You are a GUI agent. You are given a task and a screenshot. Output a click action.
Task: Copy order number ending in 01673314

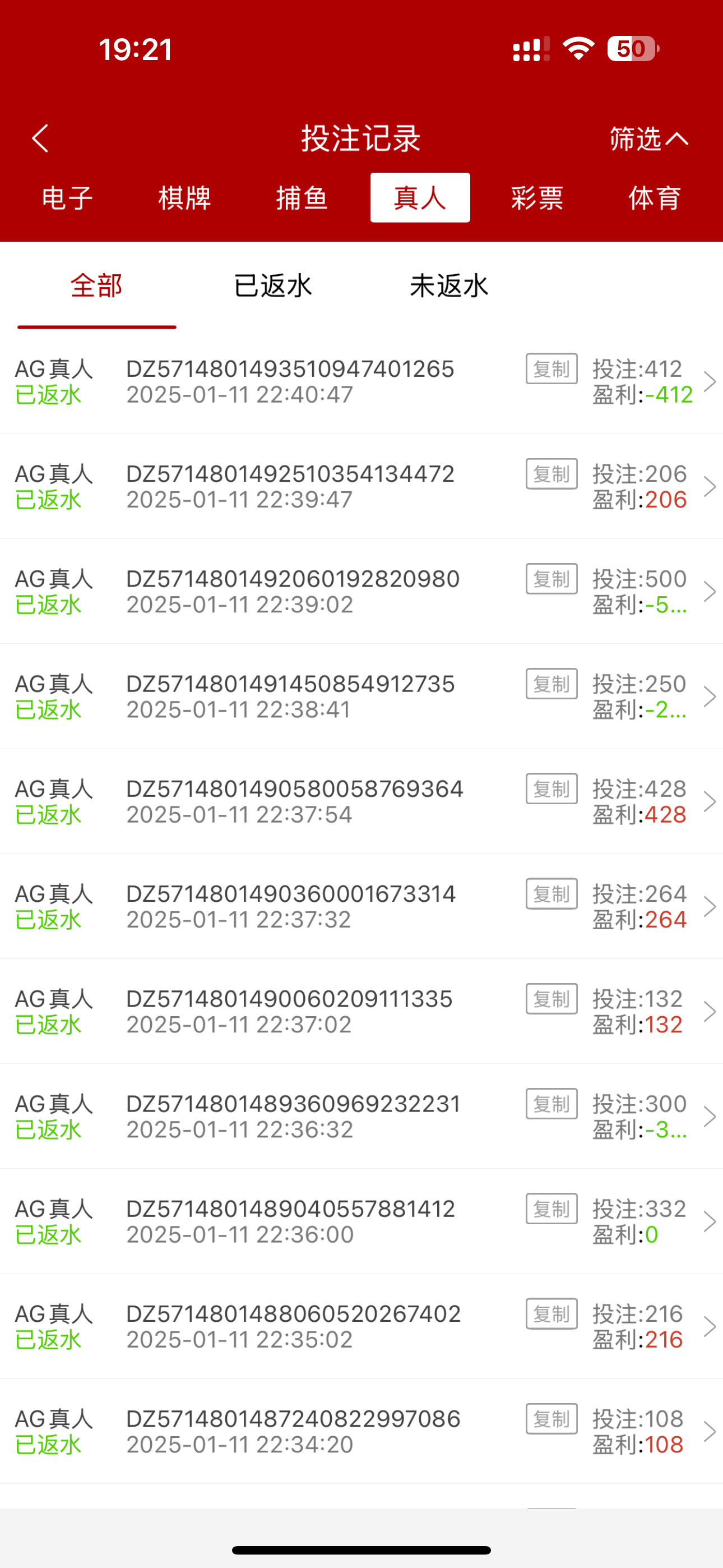551,893
